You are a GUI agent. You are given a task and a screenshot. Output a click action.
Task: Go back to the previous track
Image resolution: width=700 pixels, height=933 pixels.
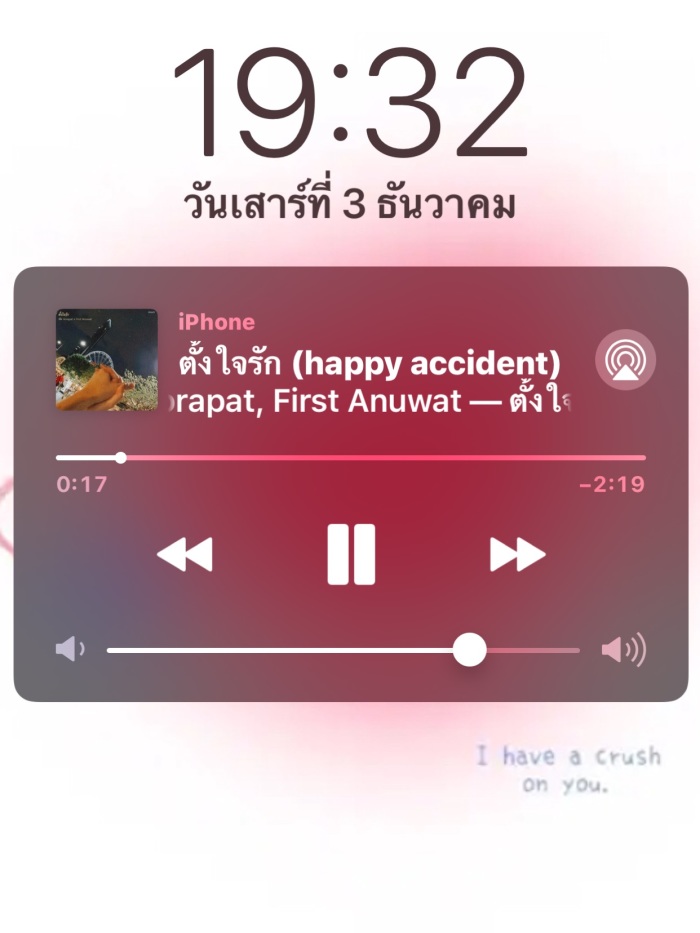point(185,553)
